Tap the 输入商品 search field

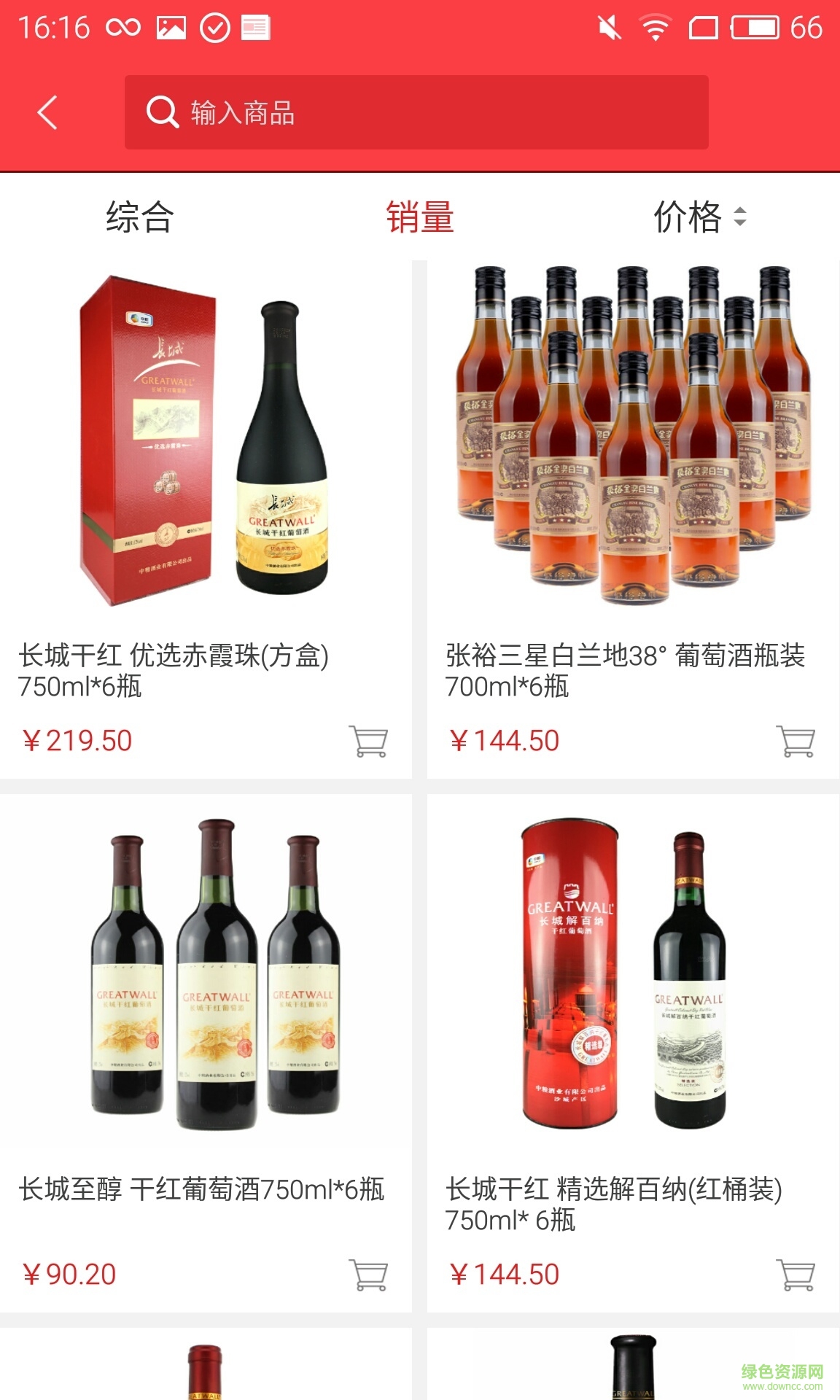(x=416, y=112)
